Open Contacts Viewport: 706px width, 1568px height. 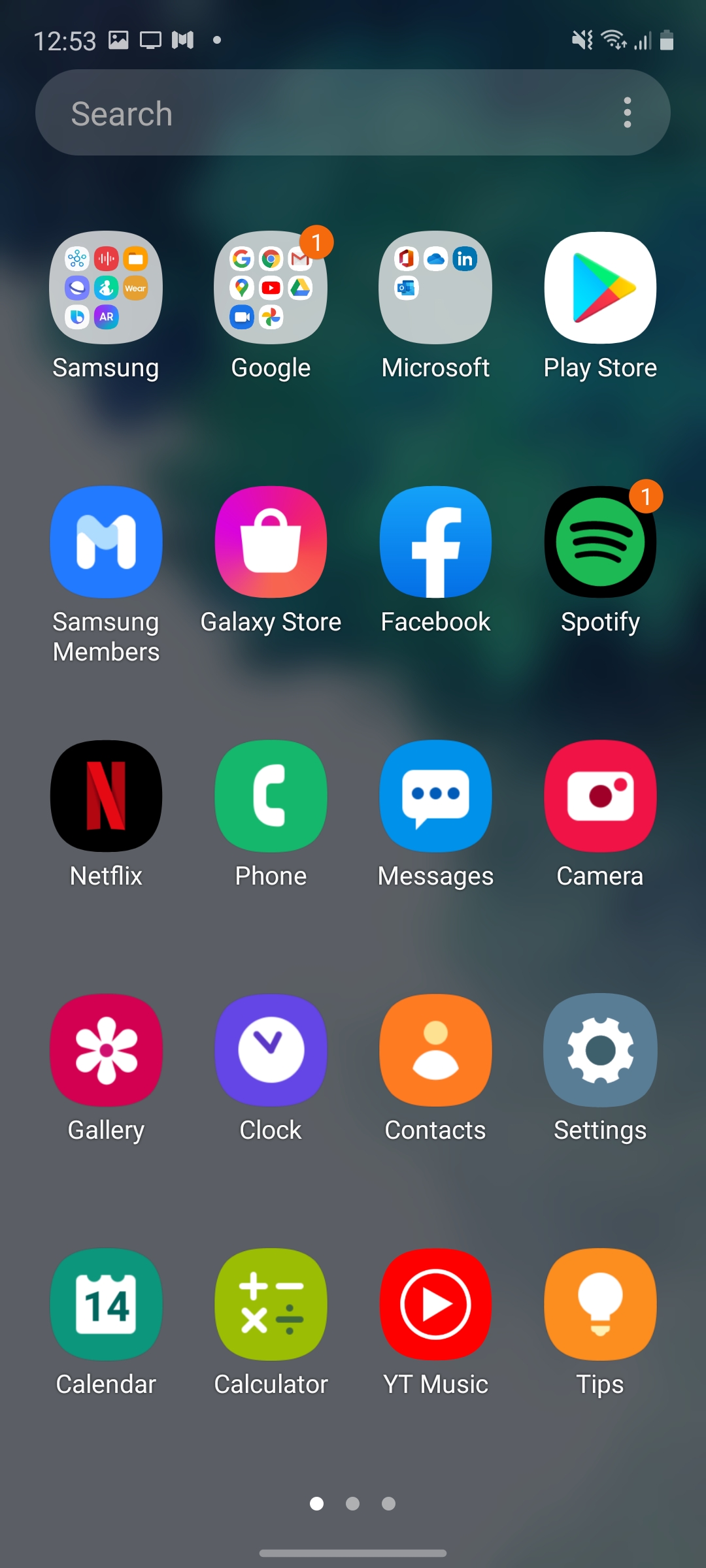[x=435, y=1050]
